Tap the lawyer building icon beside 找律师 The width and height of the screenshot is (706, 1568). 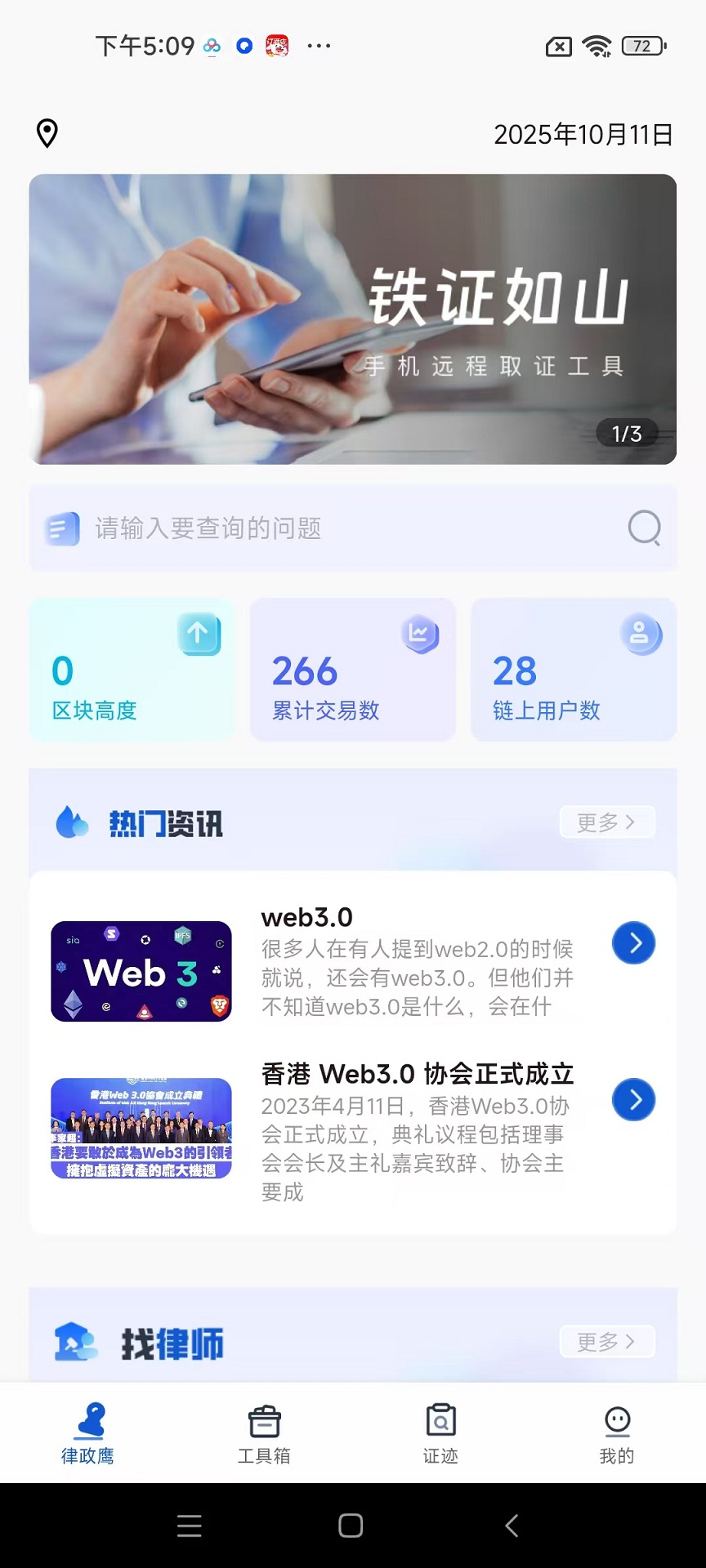click(x=72, y=1341)
